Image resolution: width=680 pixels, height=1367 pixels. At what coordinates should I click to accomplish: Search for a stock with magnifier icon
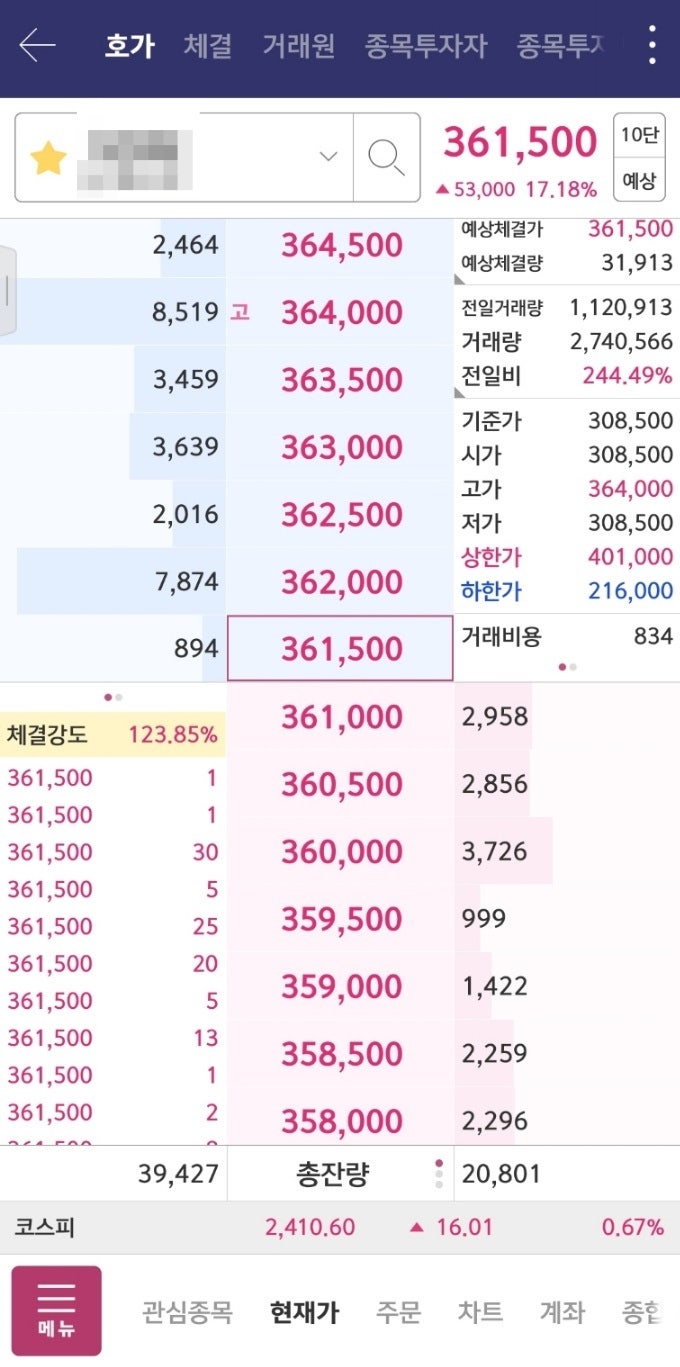[386, 157]
